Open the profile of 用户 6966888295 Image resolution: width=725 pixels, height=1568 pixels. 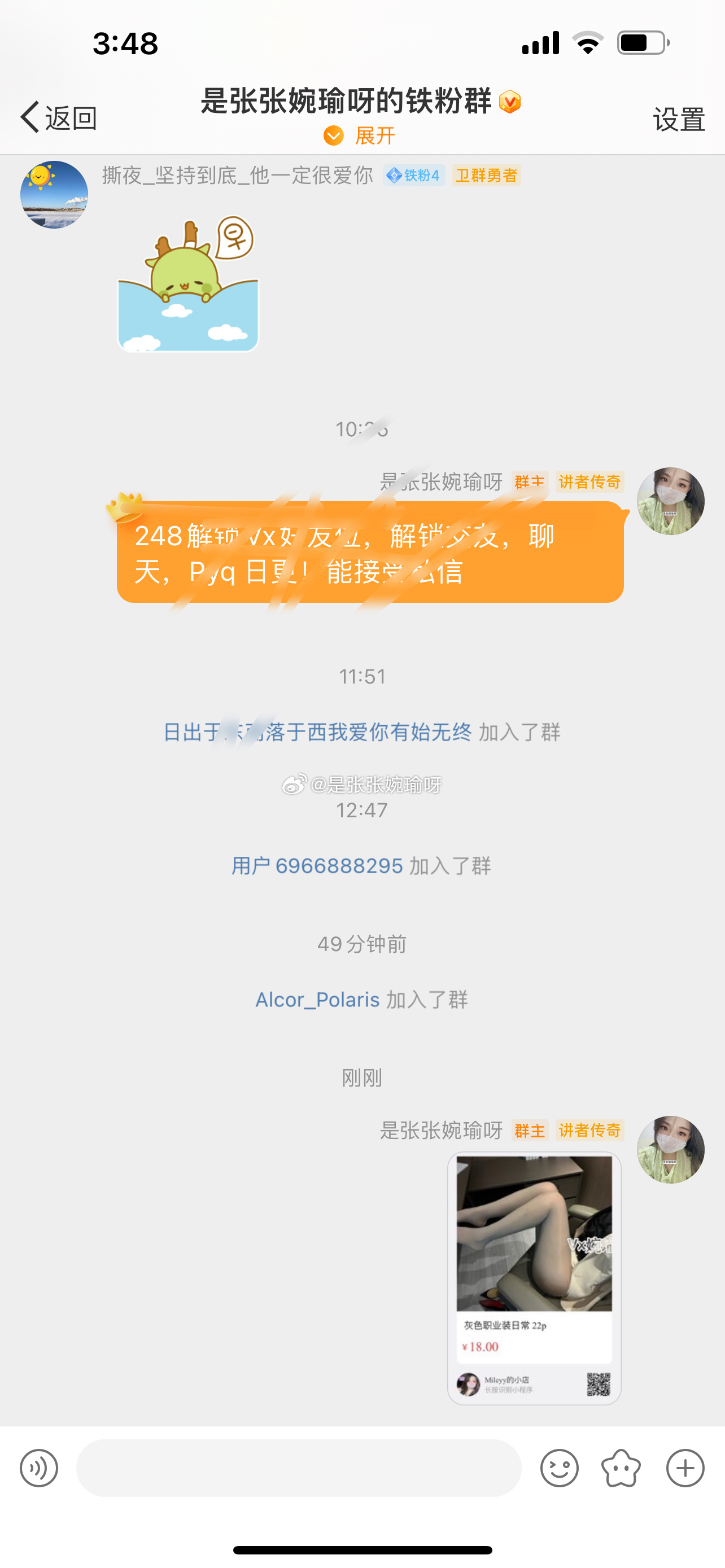pos(317,866)
